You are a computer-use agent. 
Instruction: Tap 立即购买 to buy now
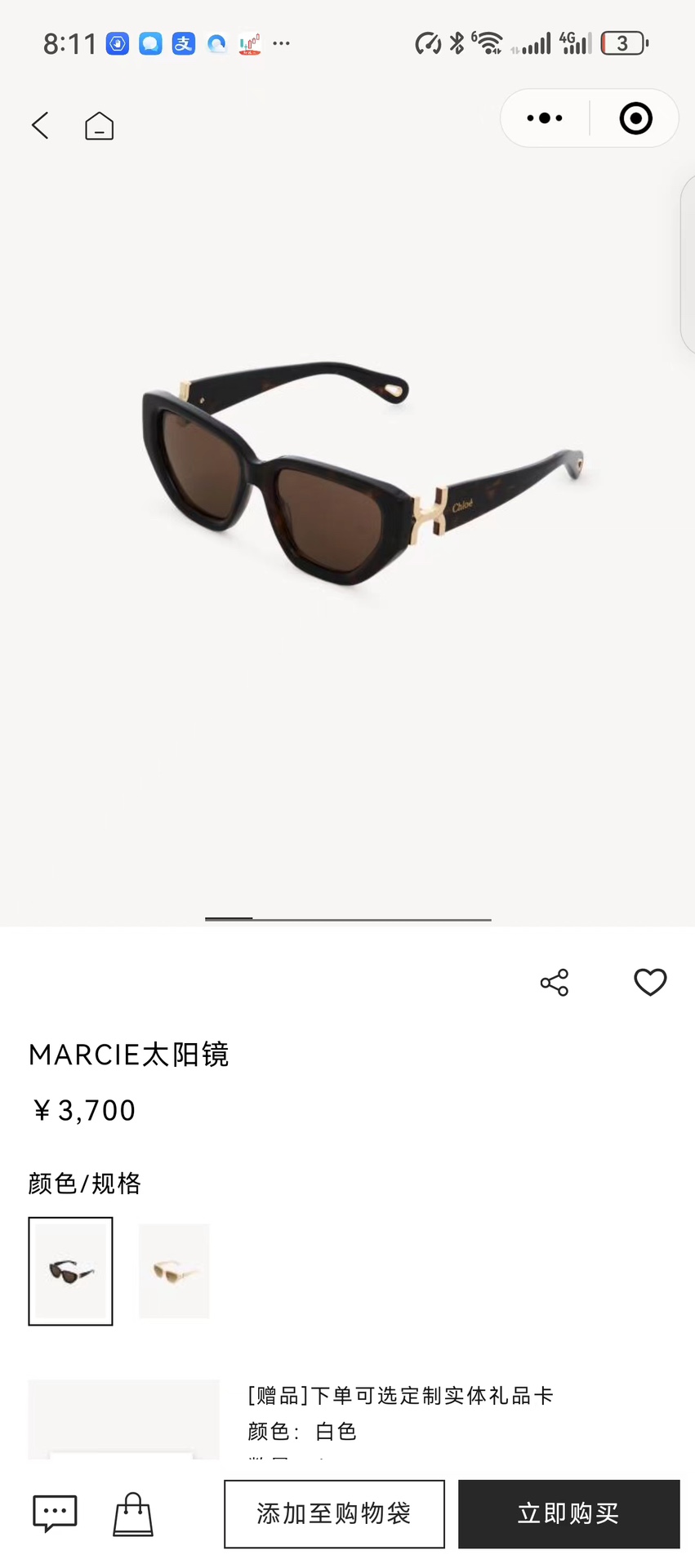[568, 1513]
